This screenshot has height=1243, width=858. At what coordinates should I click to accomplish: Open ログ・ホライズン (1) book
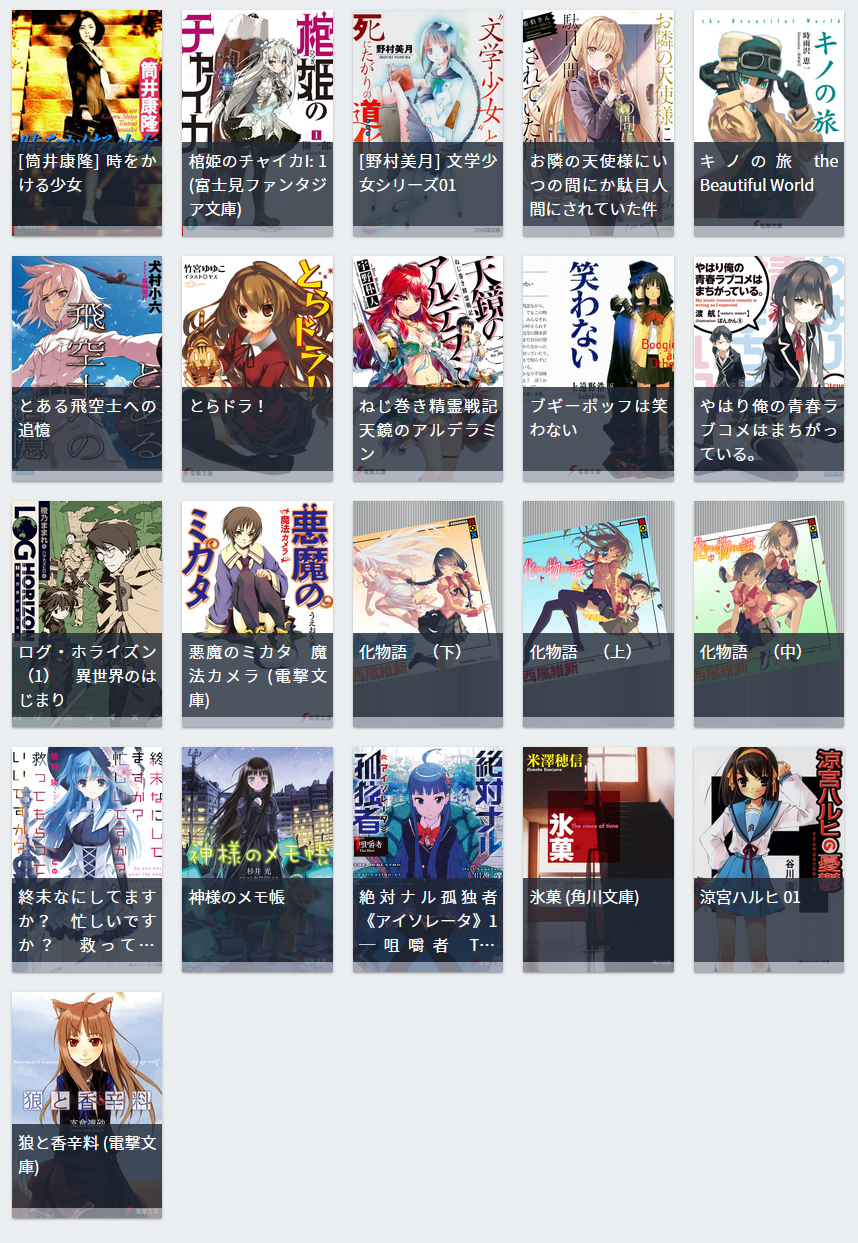pos(87,614)
